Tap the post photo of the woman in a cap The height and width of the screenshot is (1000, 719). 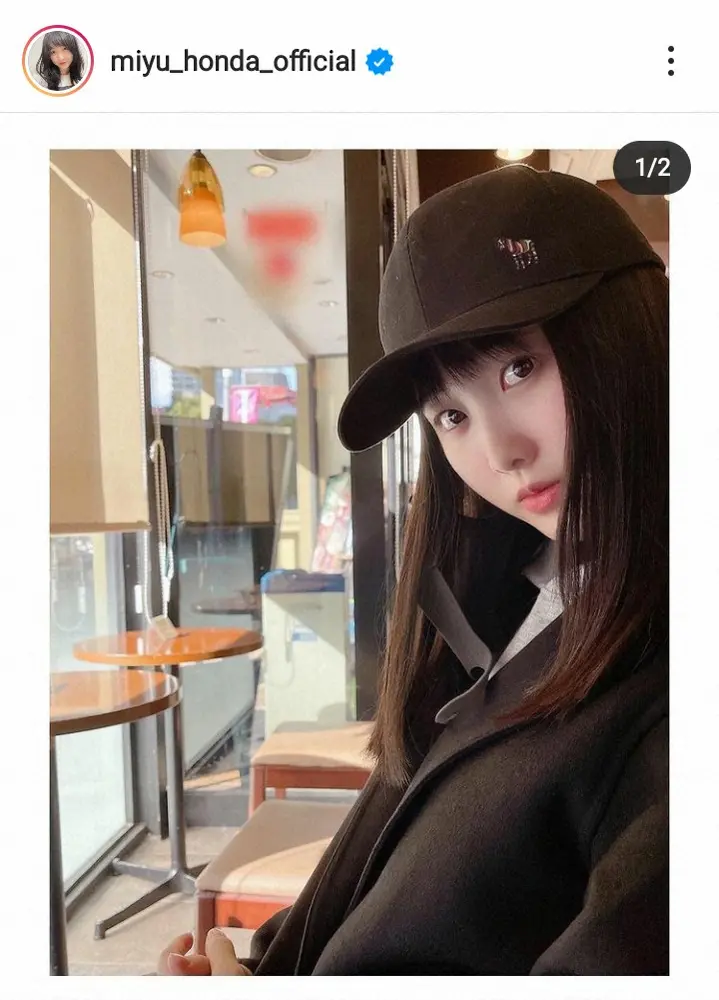coord(359,560)
